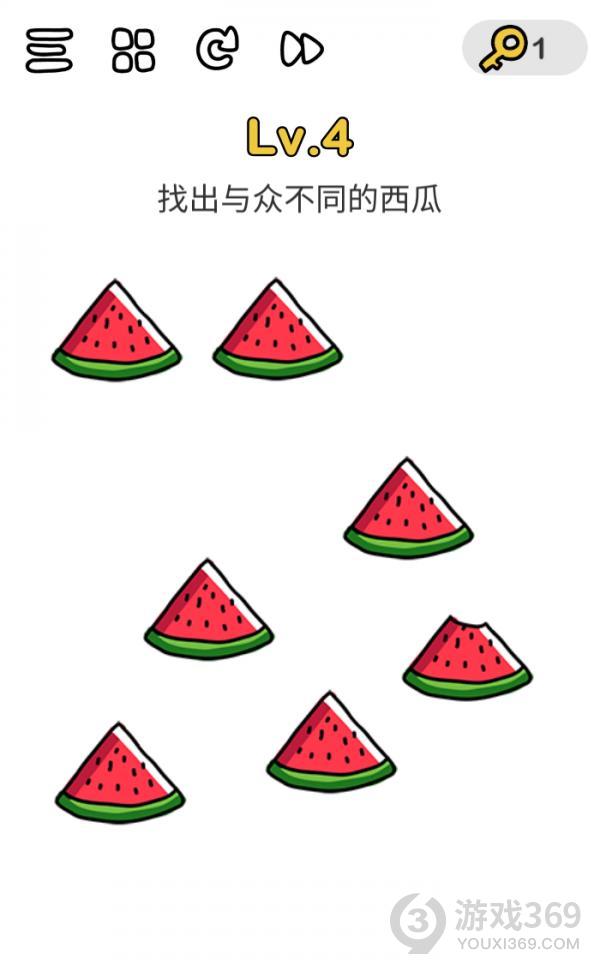Open the level select grid
The height and width of the screenshot is (960, 600).
pos(133,49)
